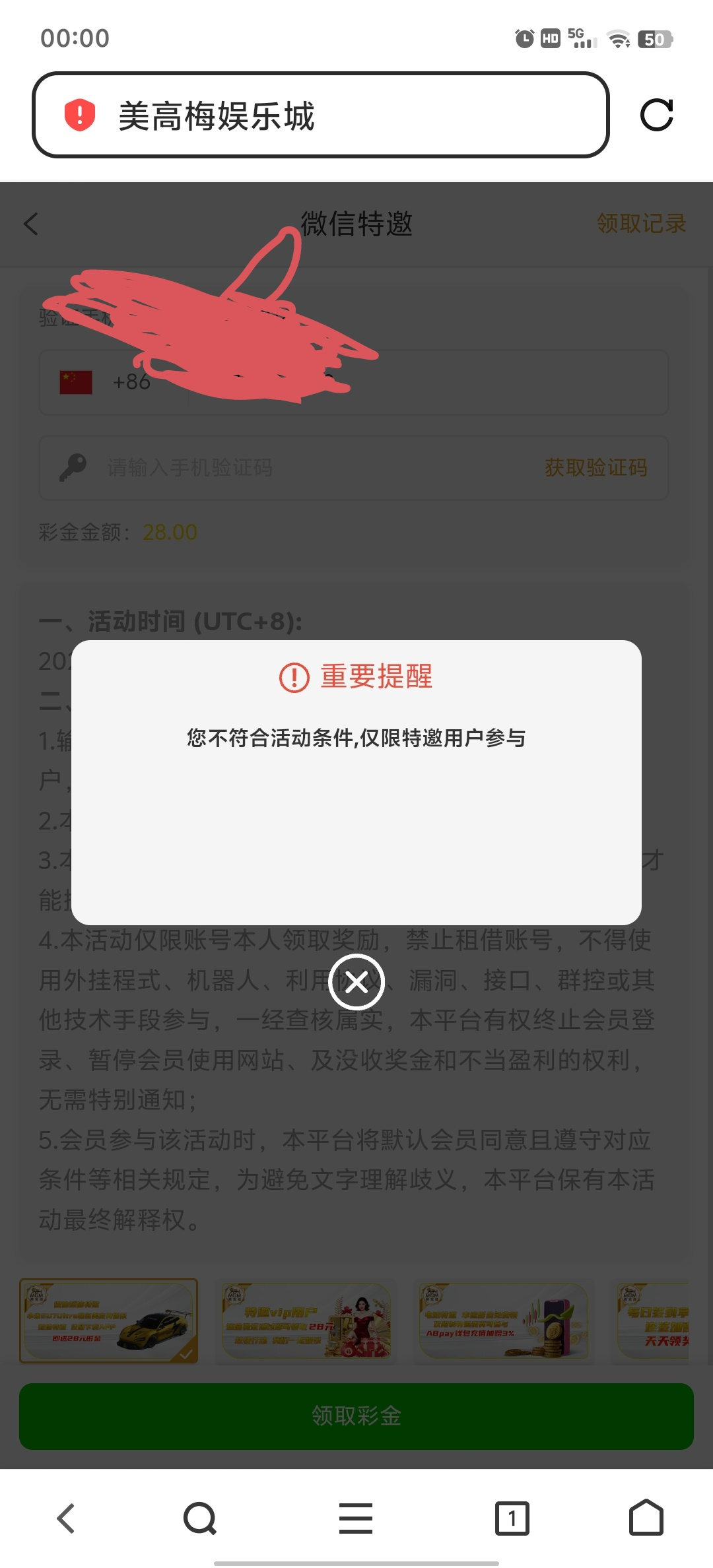713x1568 pixels.
Task: Select the key icon beside verification code field
Action: pyautogui.click(x=74, y=467)
